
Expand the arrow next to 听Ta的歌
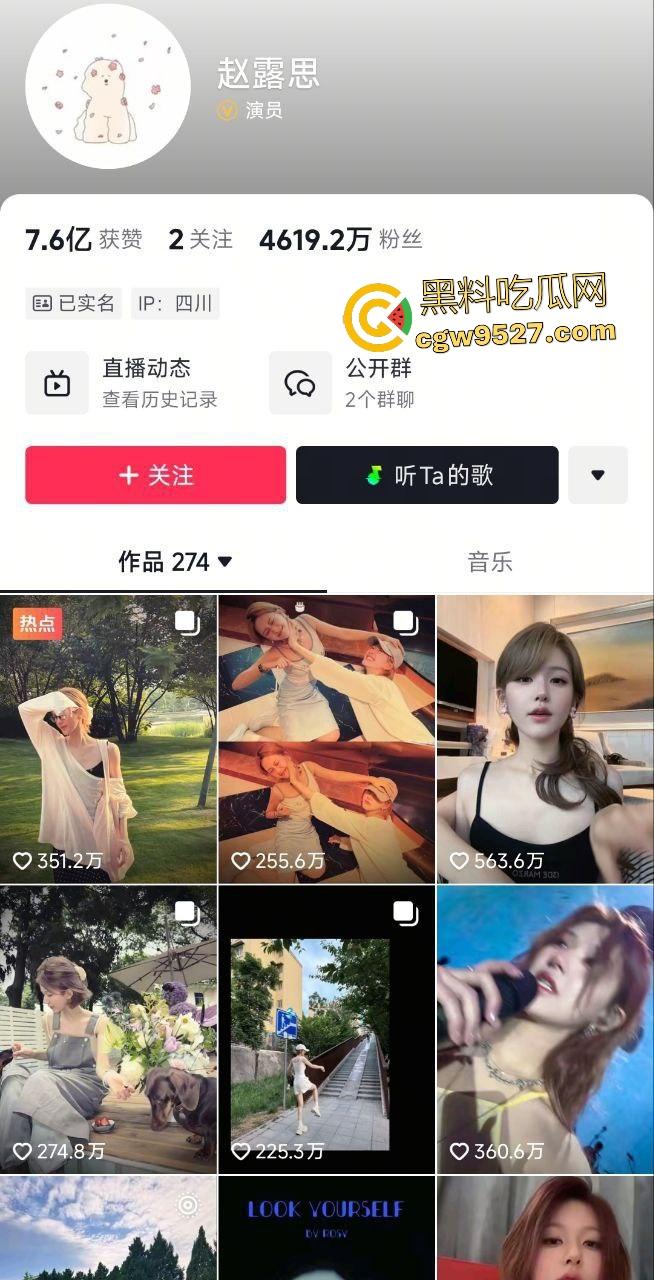coord(598,475)
